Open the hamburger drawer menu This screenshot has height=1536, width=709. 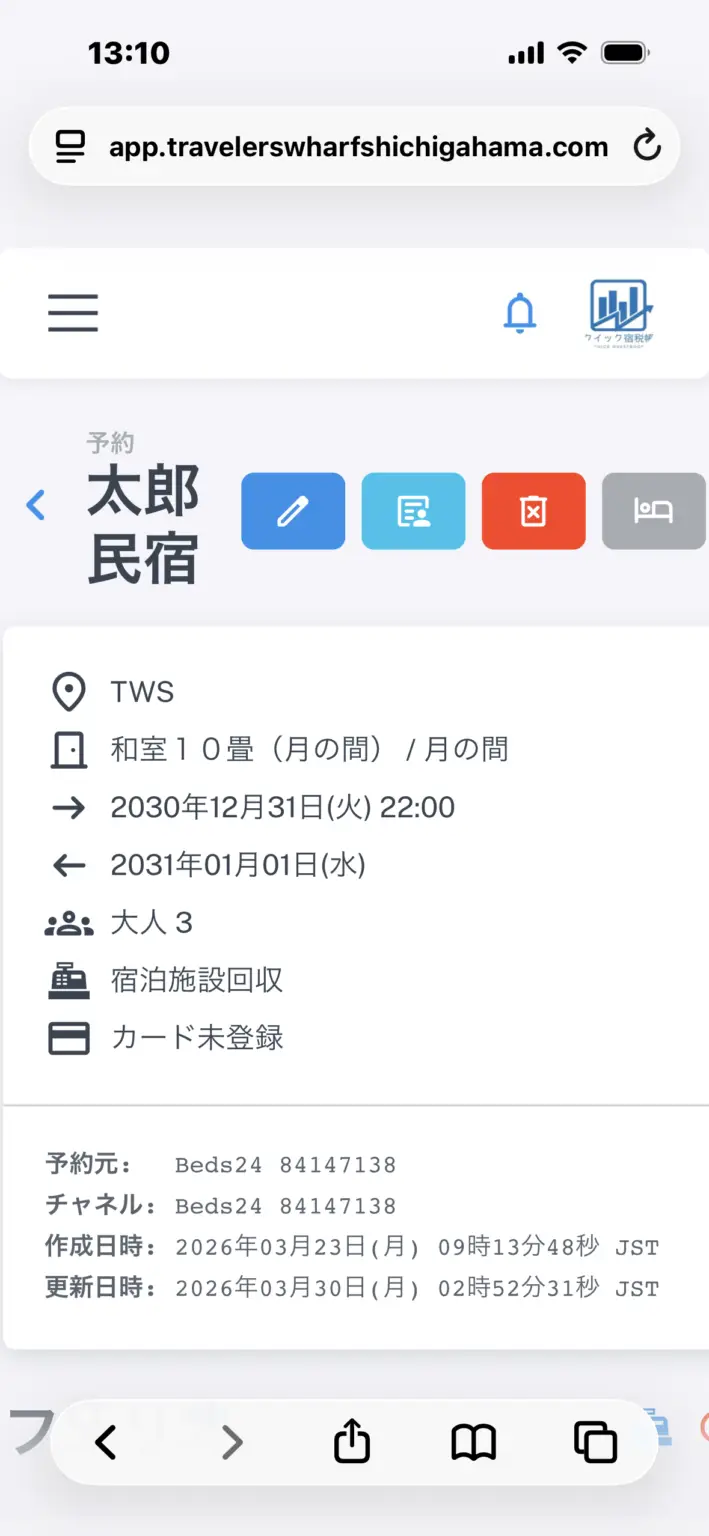[x=73, y=313]
